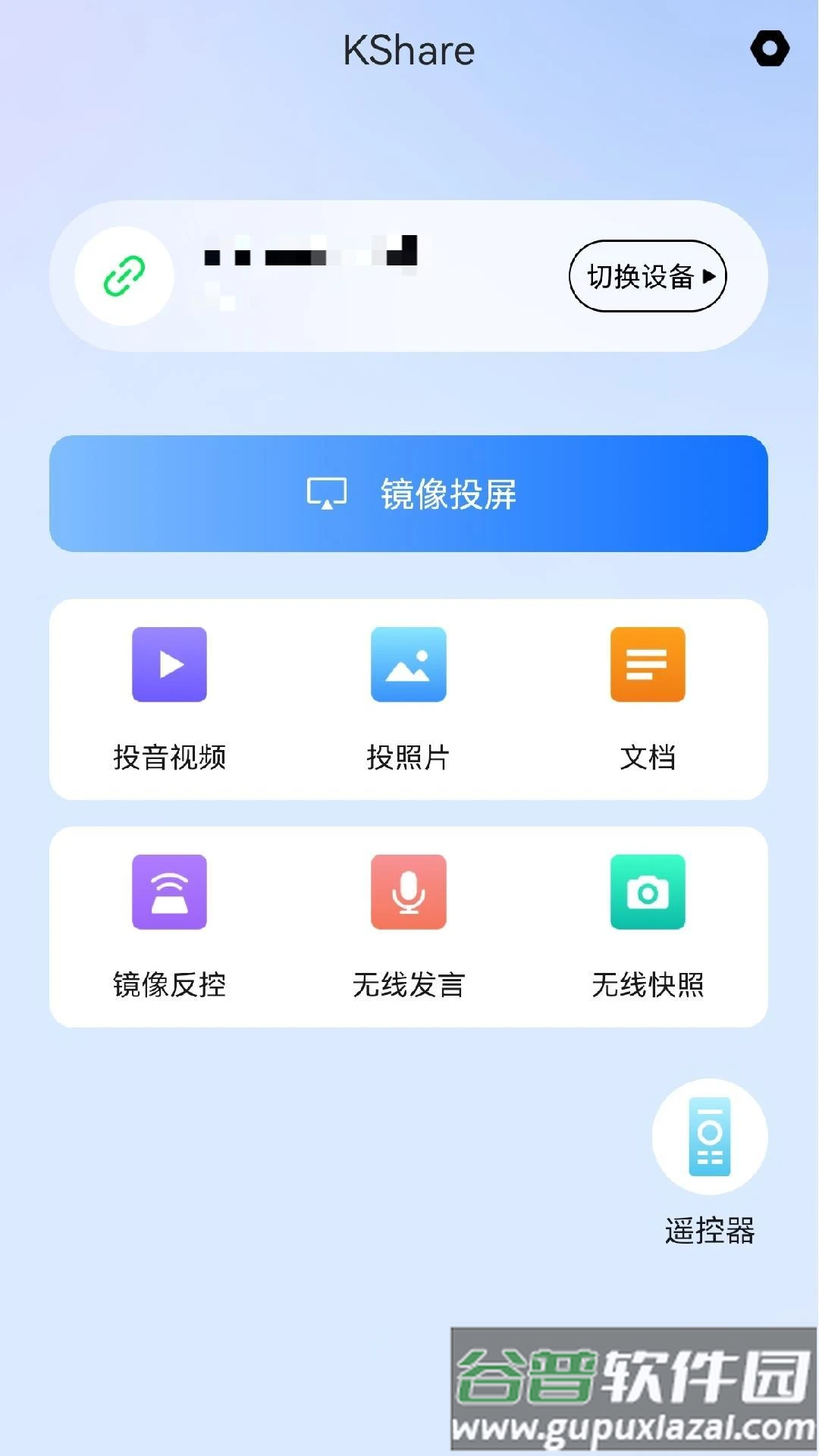Open the 文档 option
The height and width of the screenshot is (1456, 819).
[x=648, y=698]
